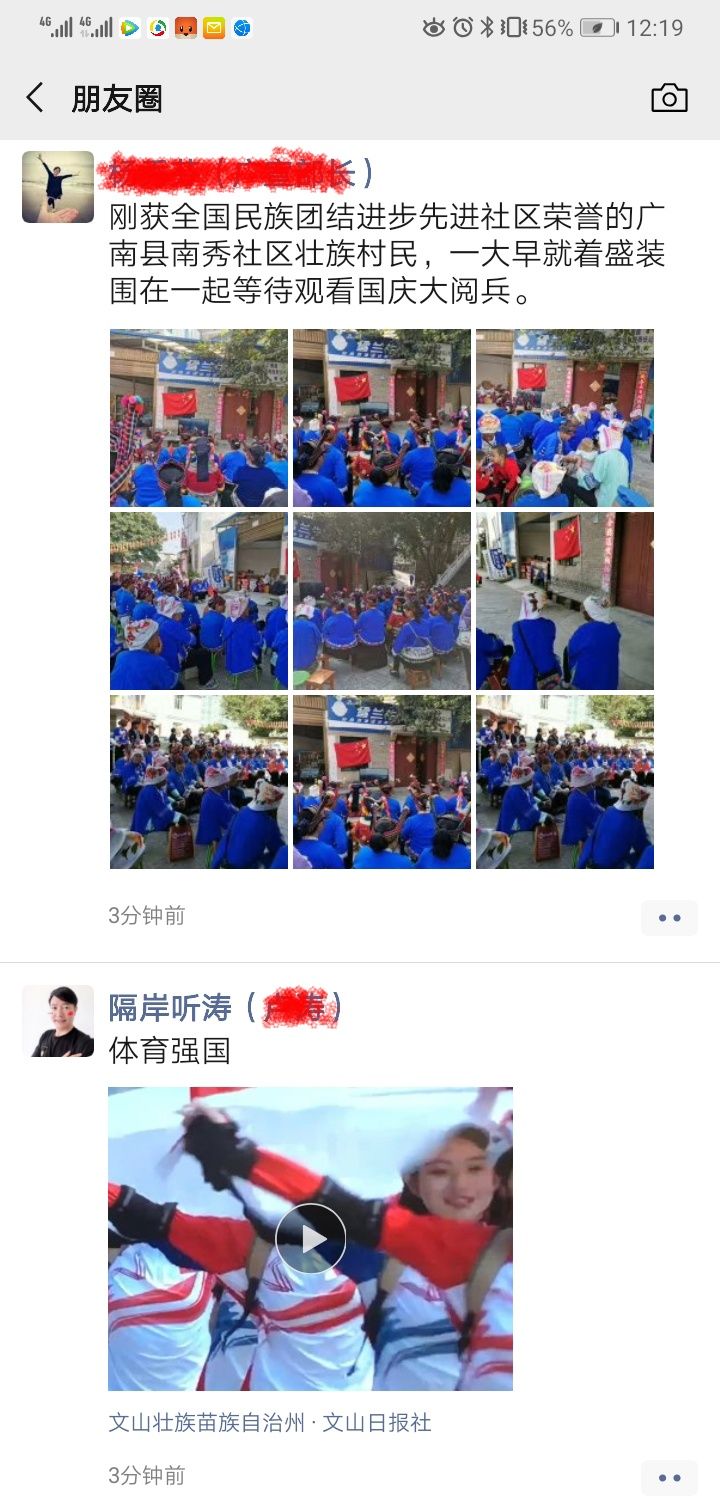This screenshot has width=720, height=1496.
Task: Open the bottom-left photo of the grid
Action: click(199, 782)
